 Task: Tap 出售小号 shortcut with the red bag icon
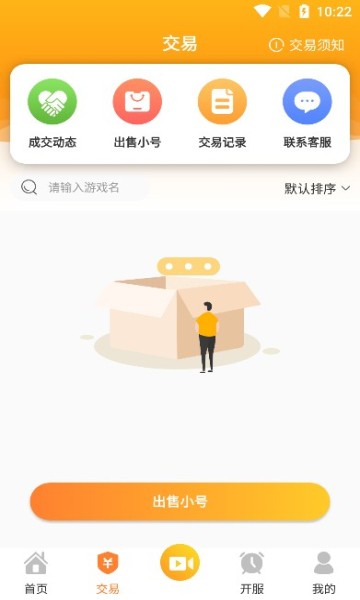(137, 114)
